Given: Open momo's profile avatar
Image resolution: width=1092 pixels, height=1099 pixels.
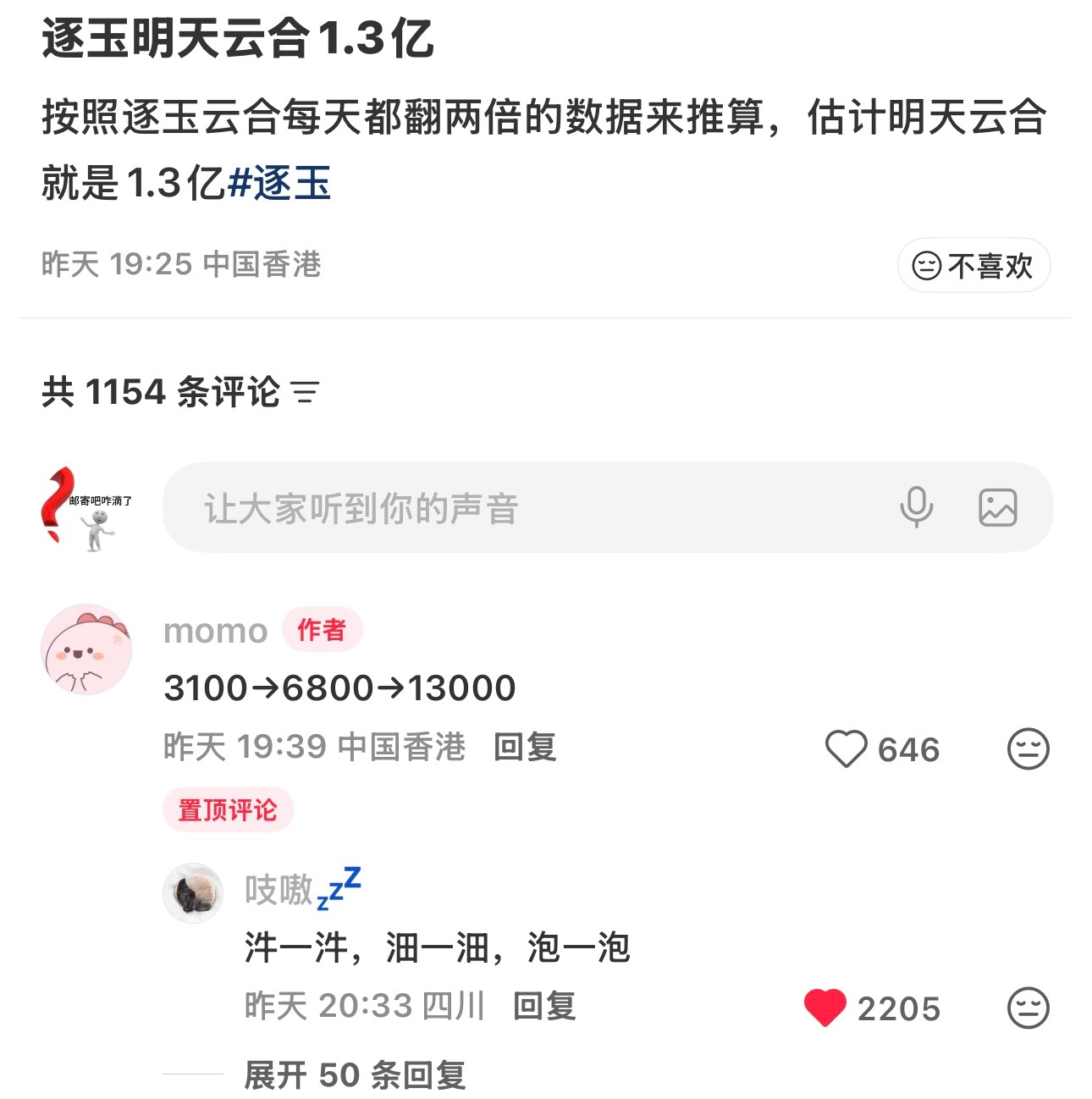Looking at the screenshot, I should 86,649.
